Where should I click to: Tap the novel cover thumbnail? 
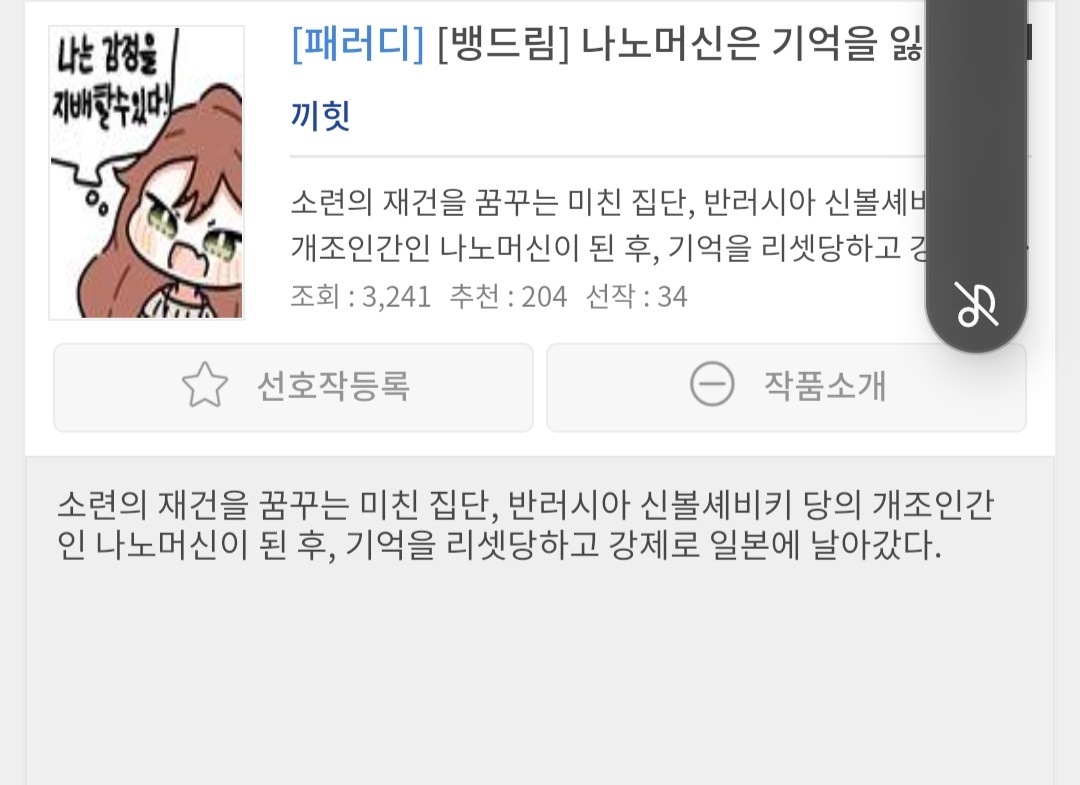(147, 173)
